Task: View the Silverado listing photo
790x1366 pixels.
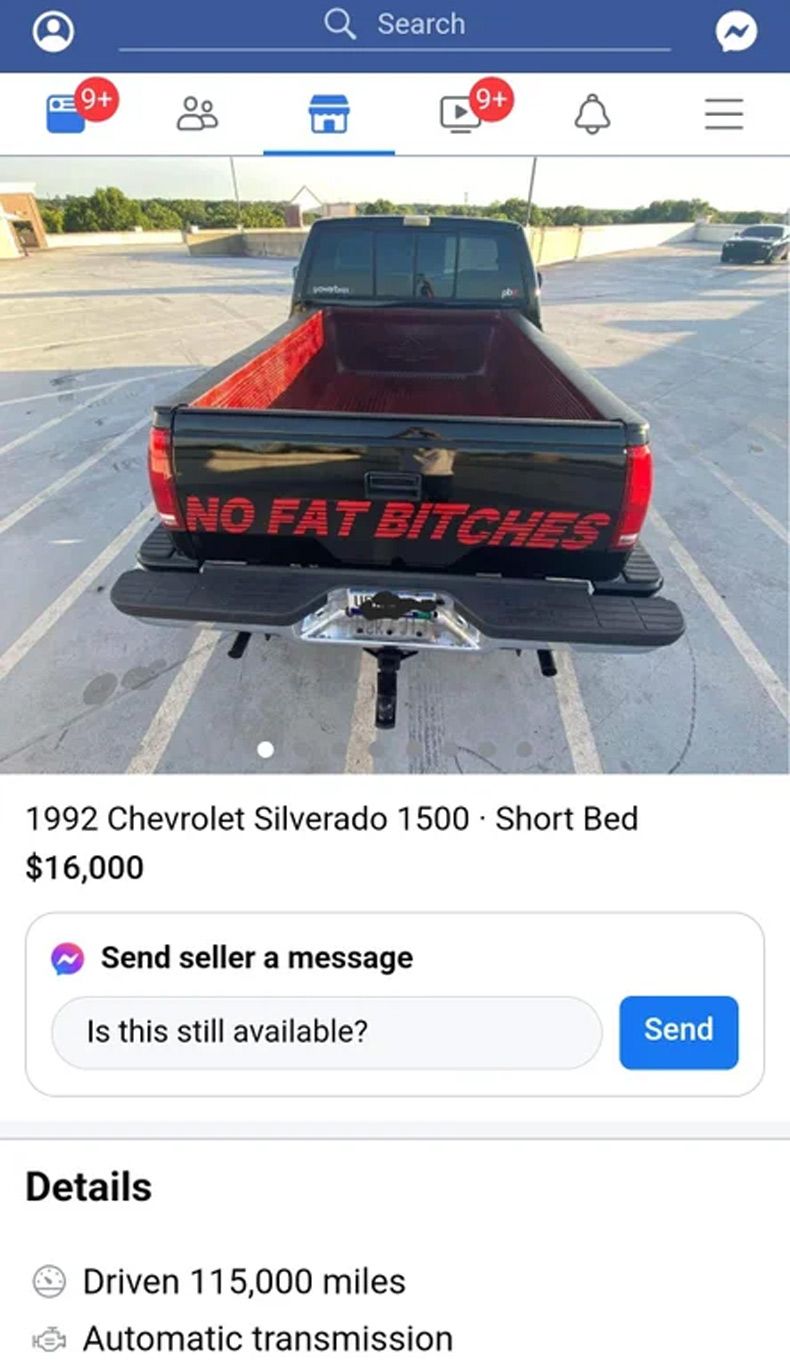Action: point(395,465)
